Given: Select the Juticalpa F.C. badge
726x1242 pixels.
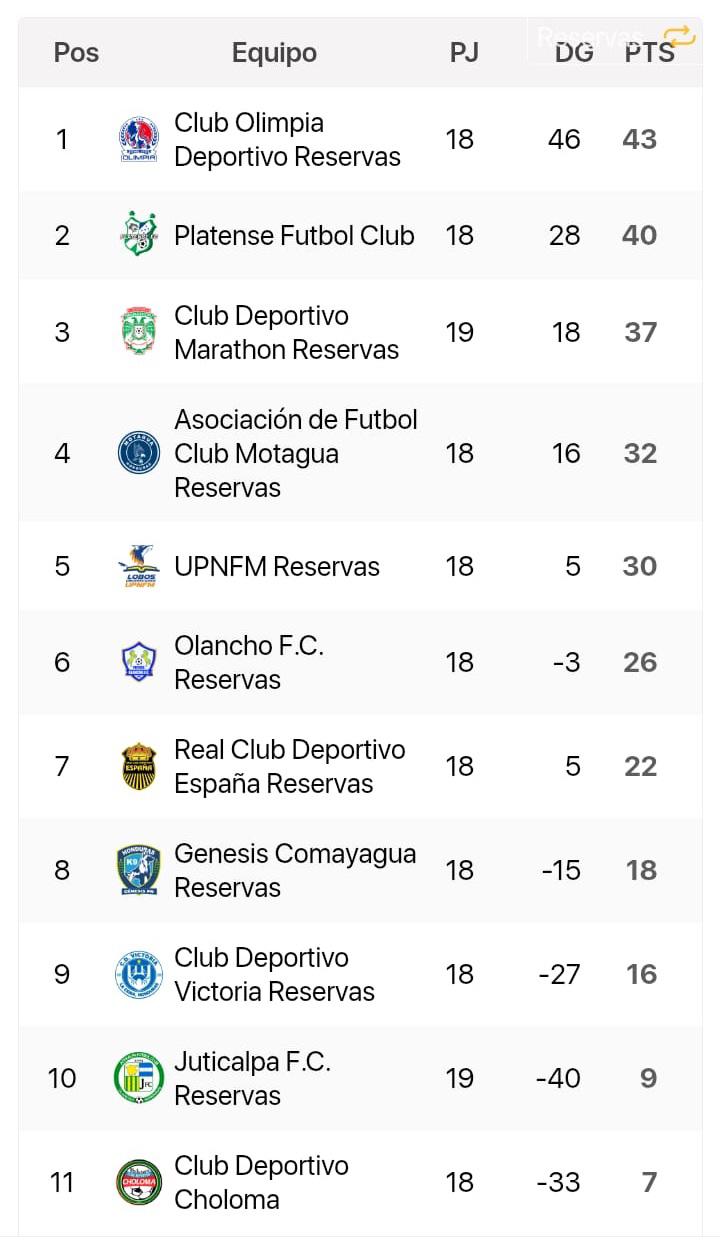Looking at the screenshot, I should point(138,1077).
